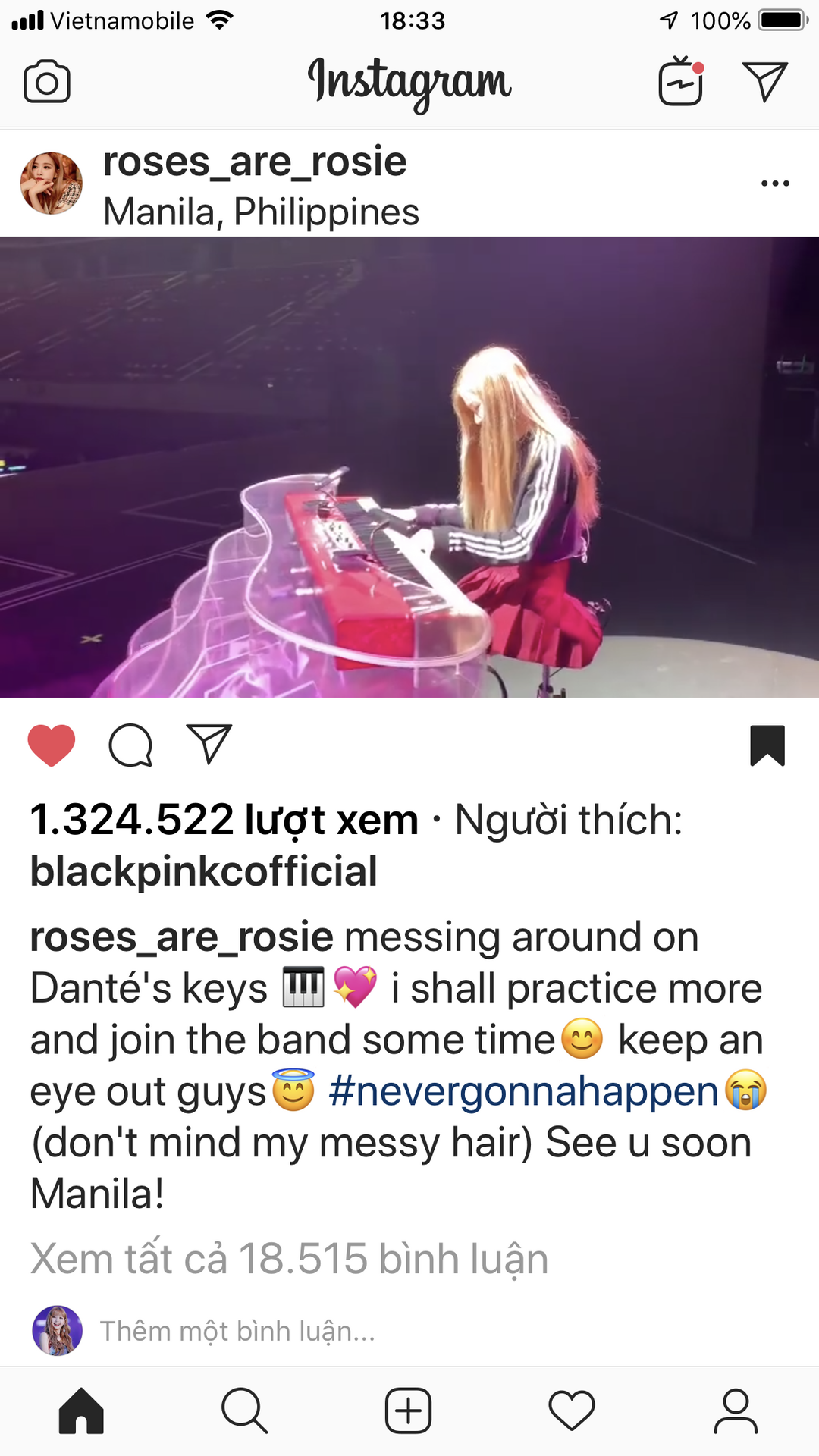Open the post's three-dot options menu
The image size is (819, 1456).
tap(775, 183)
